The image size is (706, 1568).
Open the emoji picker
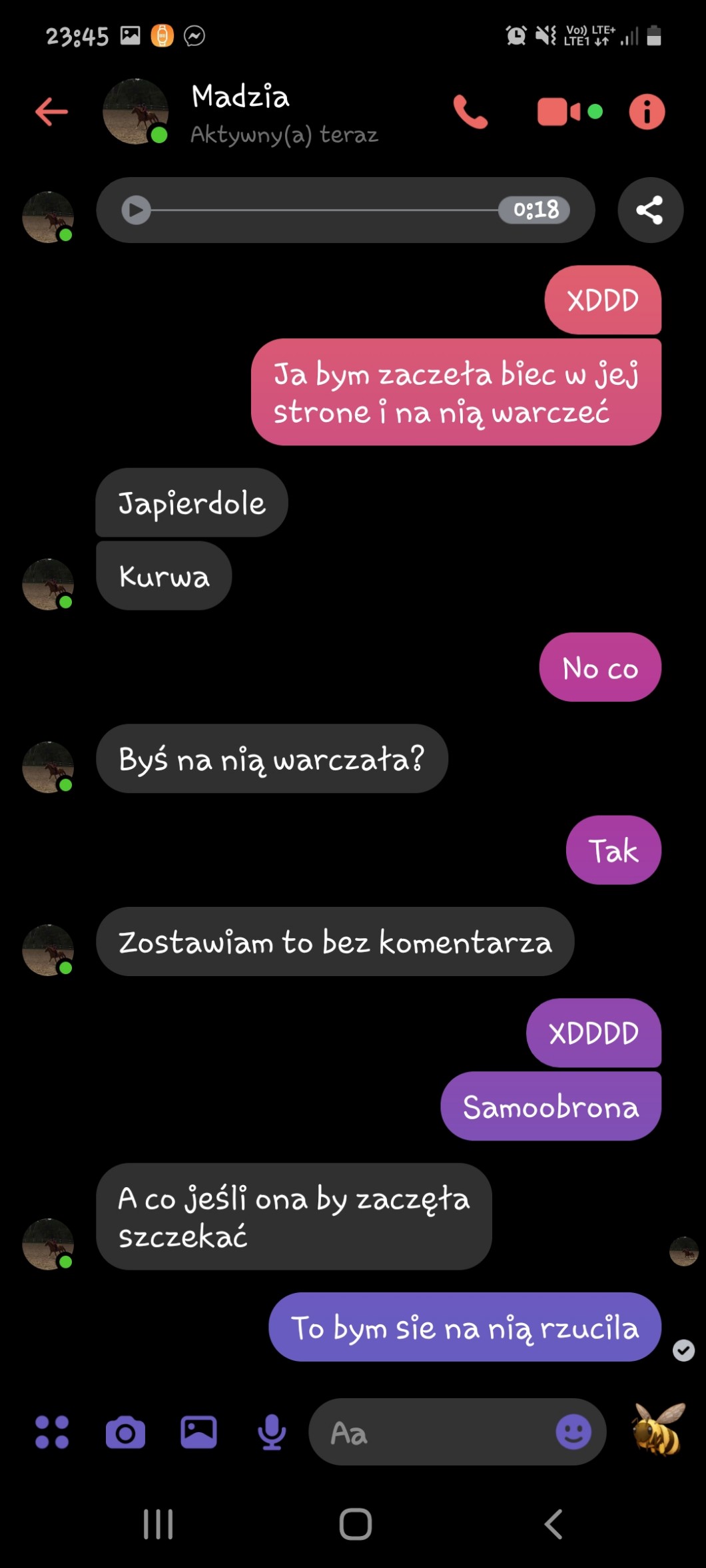(x=573, y=1432)
